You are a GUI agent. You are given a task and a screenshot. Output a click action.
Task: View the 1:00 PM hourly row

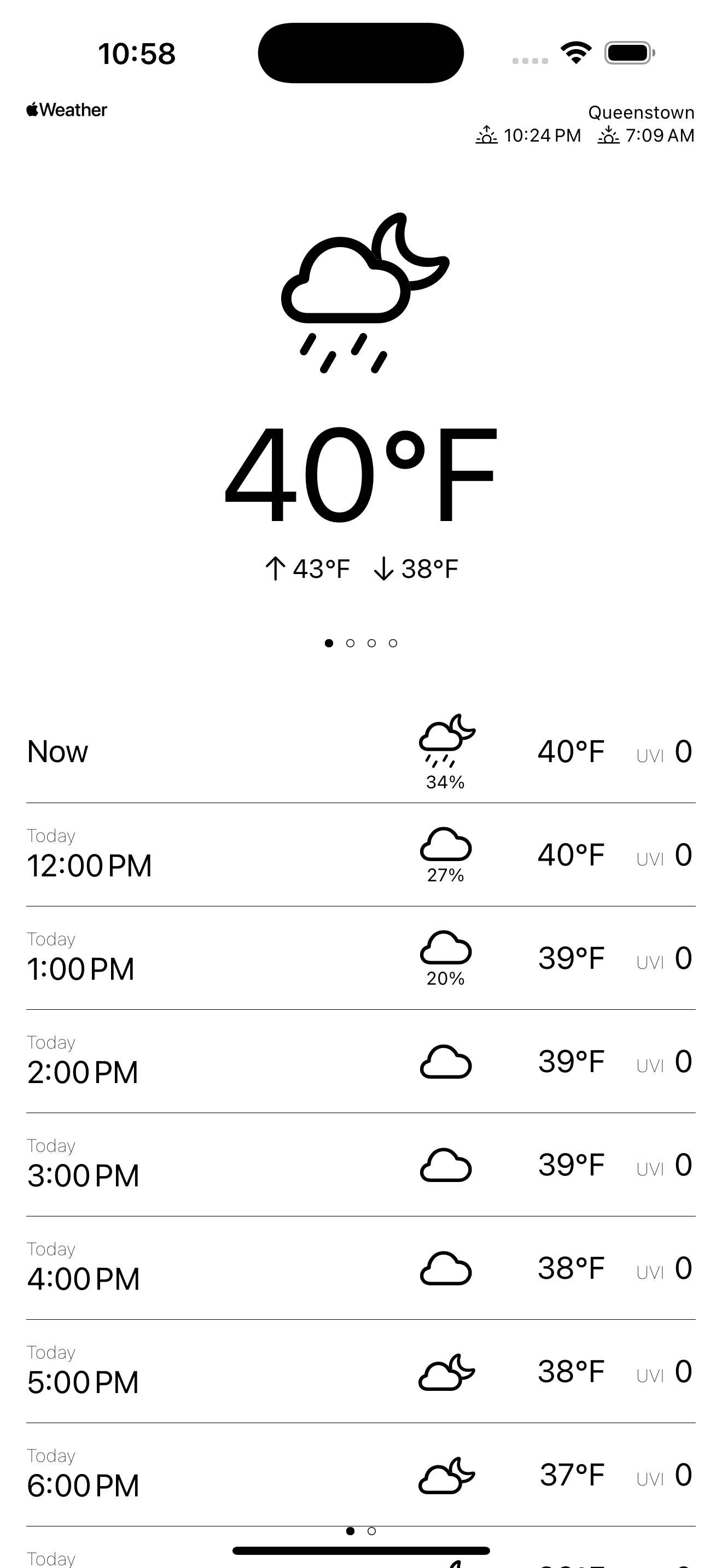(x=360, y=959)
